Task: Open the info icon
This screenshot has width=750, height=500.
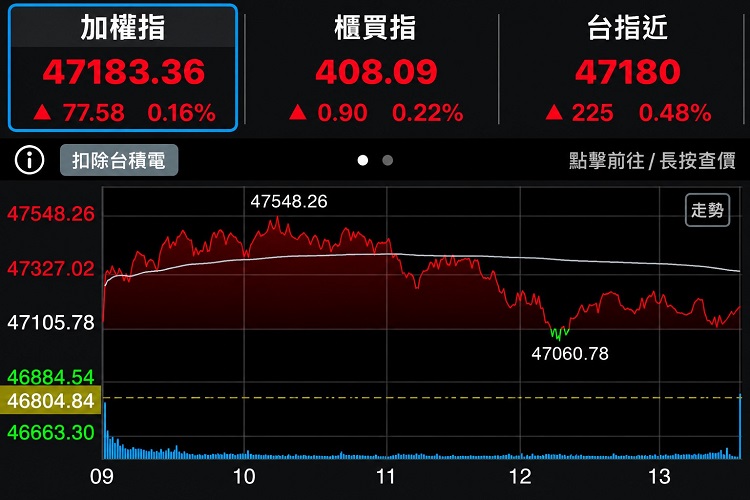Action: coord(30,160)
